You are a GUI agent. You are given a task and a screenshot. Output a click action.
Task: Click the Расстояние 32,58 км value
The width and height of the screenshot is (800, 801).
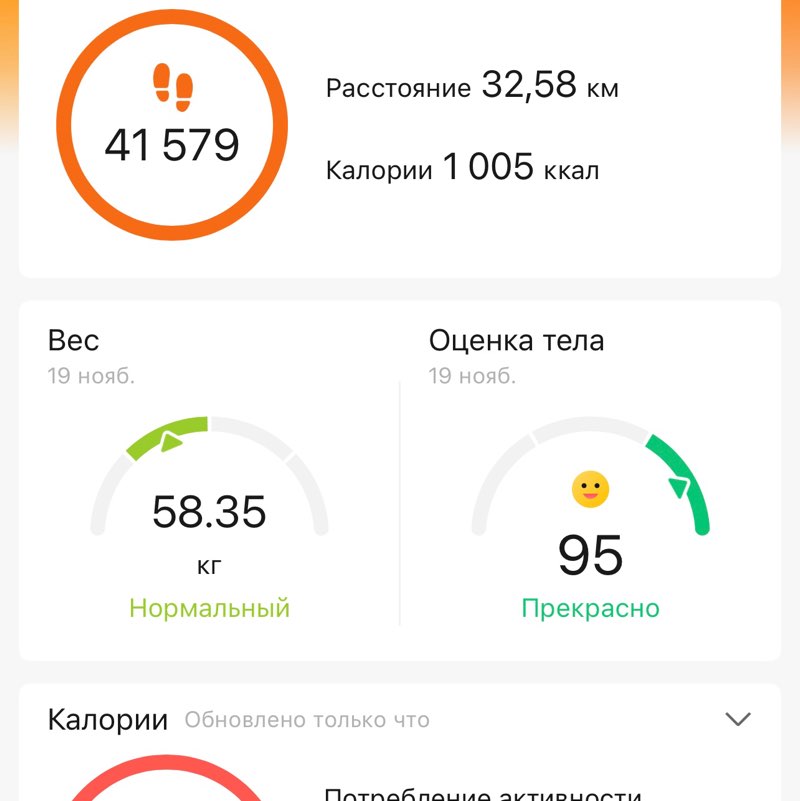[470, 88]
